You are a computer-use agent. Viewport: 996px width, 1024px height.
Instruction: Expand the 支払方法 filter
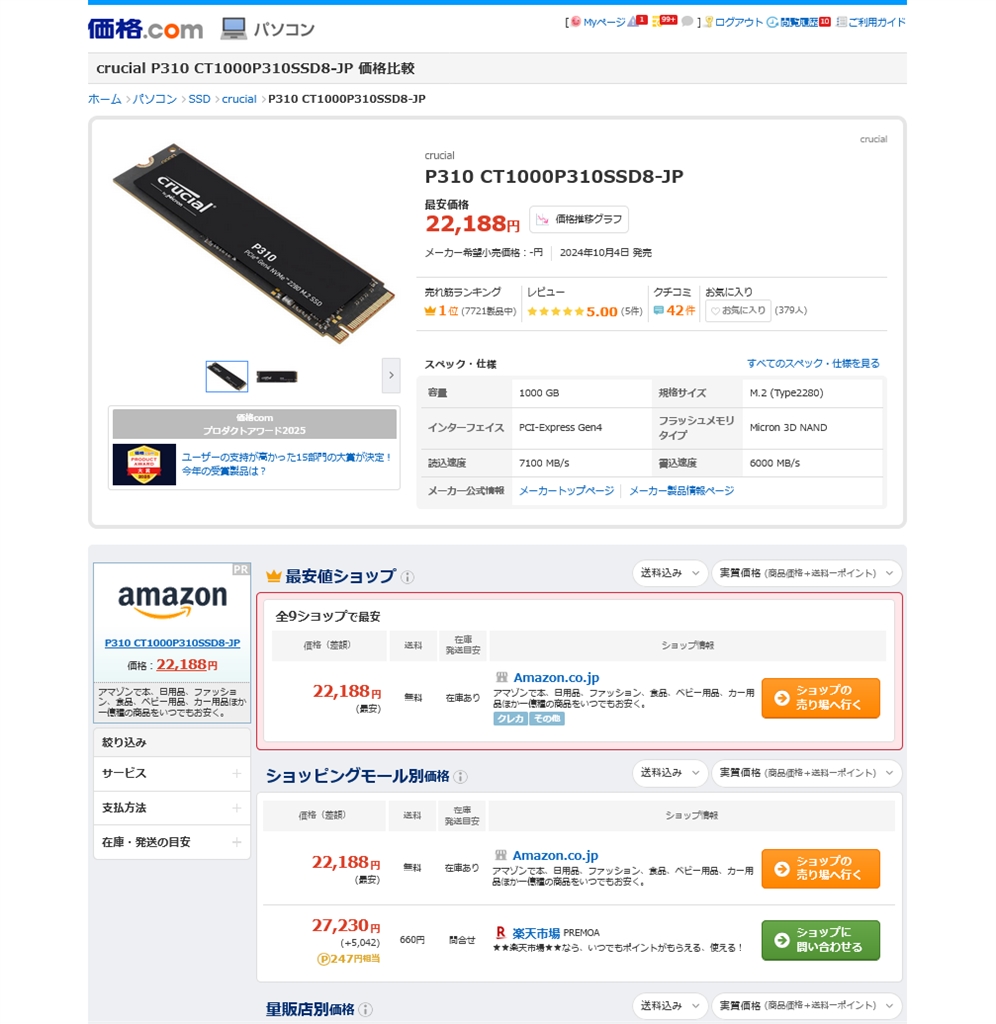click(171, 807)
